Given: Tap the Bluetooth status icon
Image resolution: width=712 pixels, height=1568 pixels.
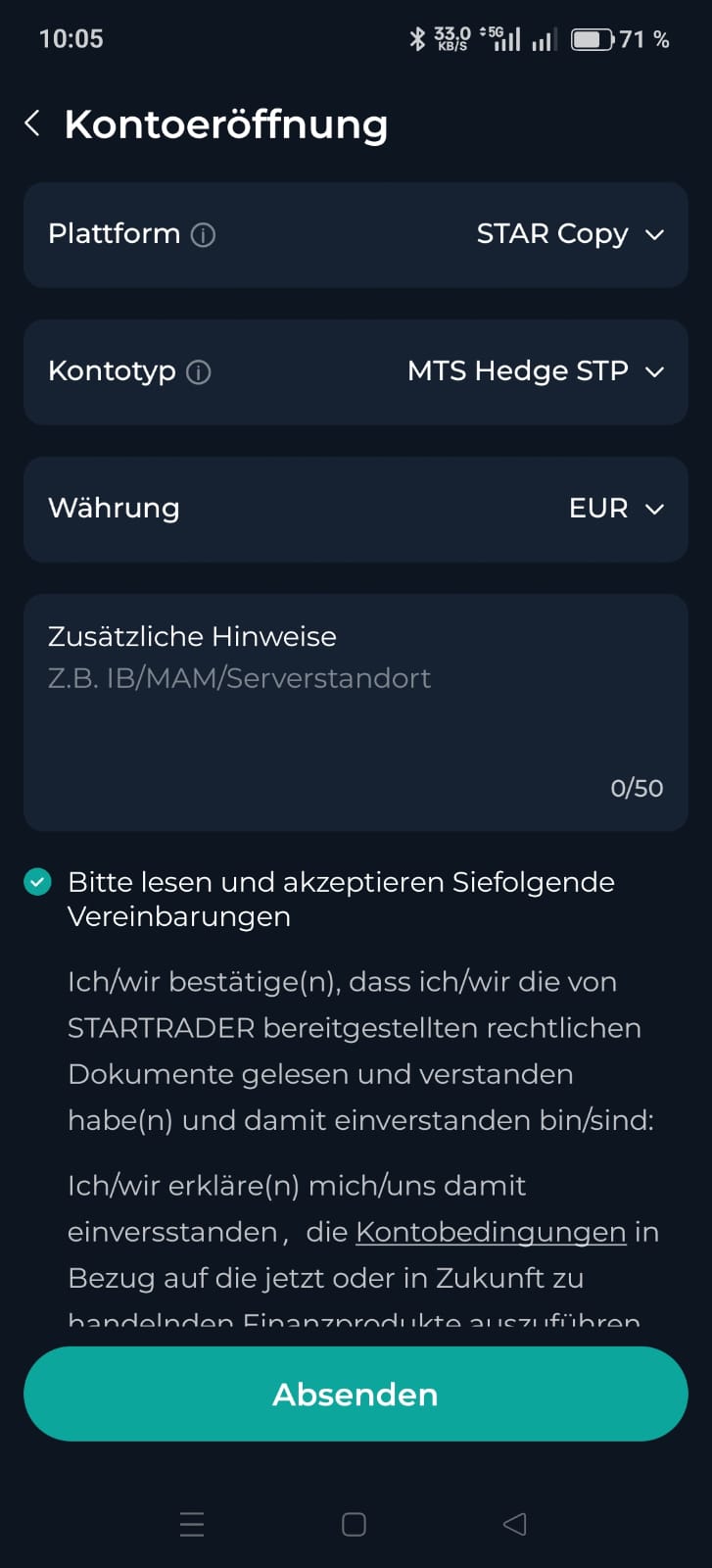Looking at the screenshot, I should (x=418, y=39).
